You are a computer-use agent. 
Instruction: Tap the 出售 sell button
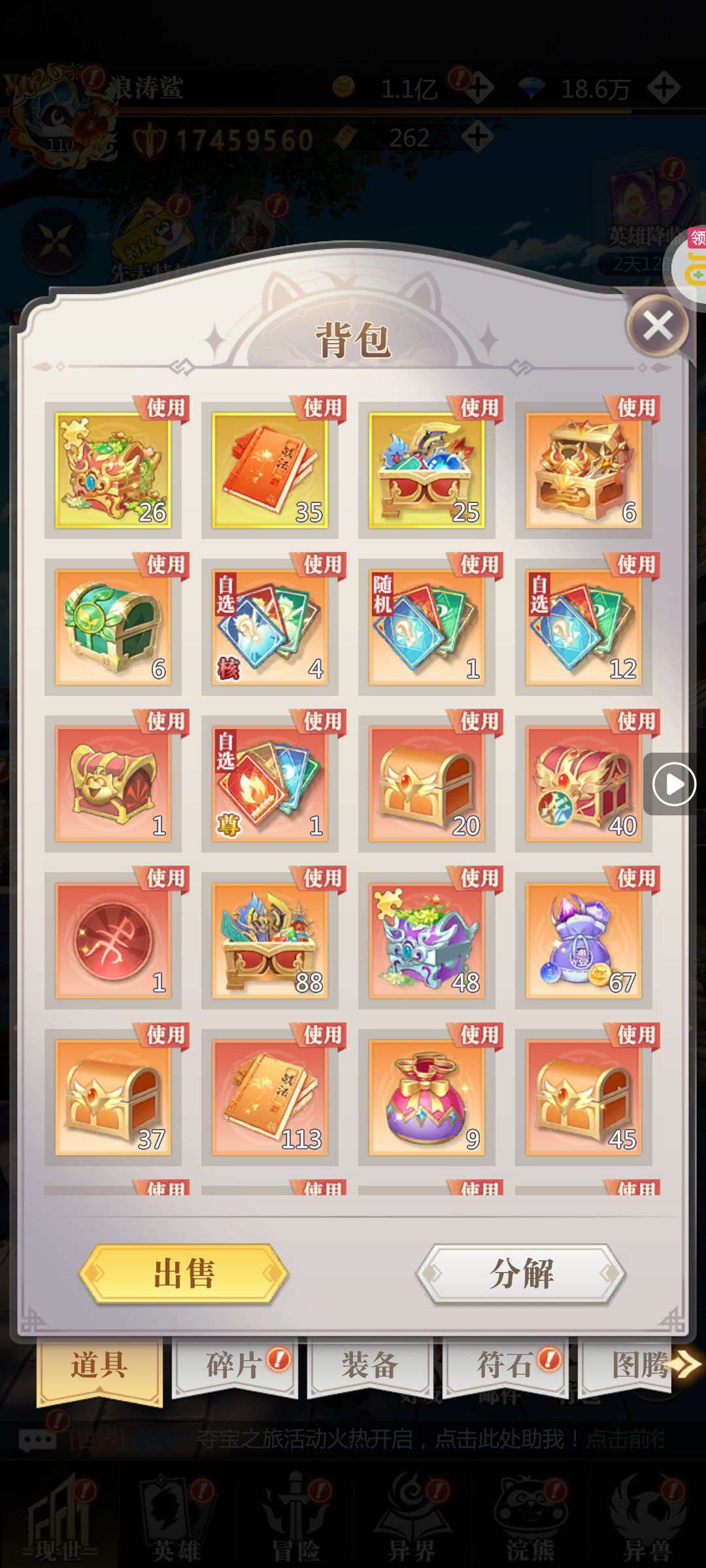[x=184, y=1273]
